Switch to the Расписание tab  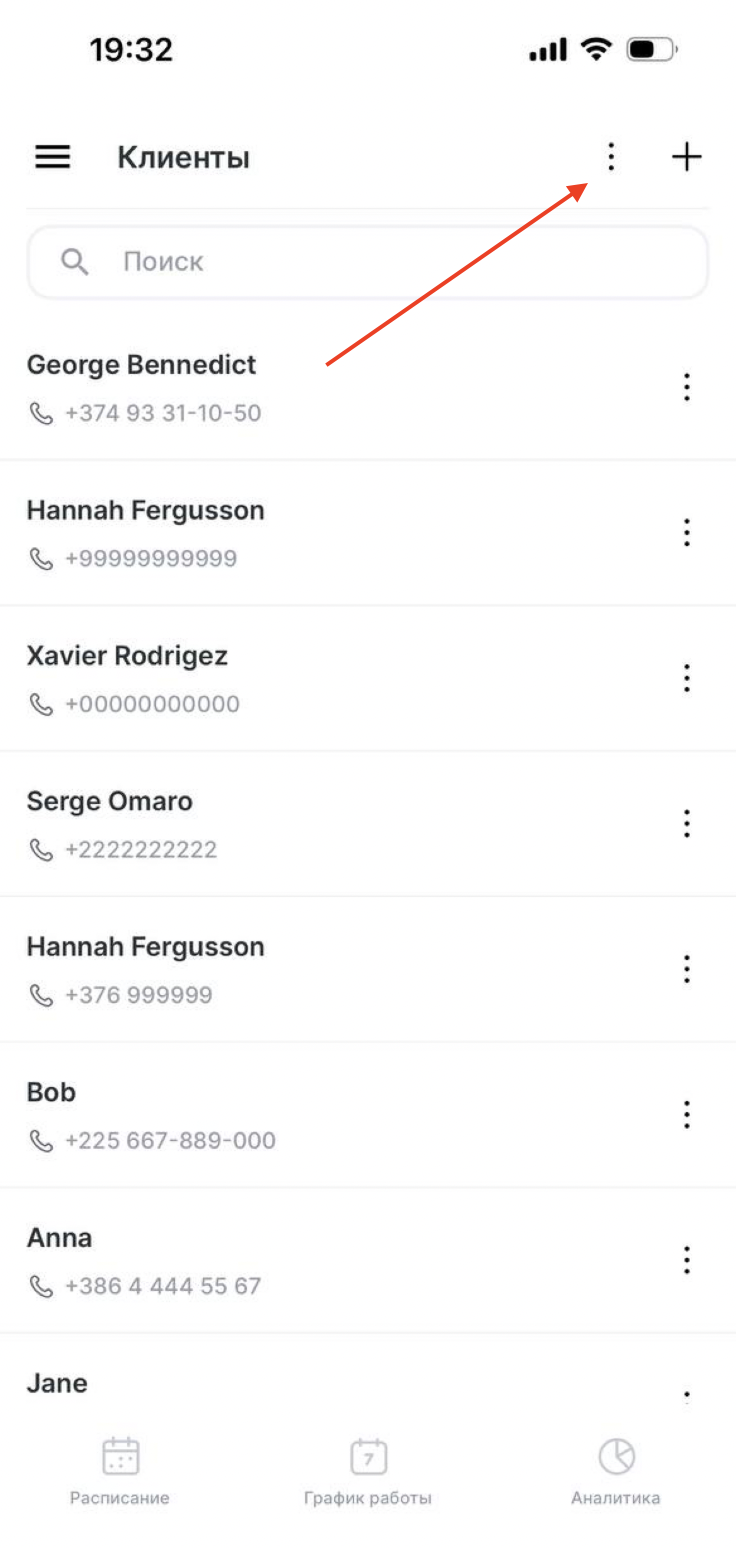click(x=120, y=1471)
